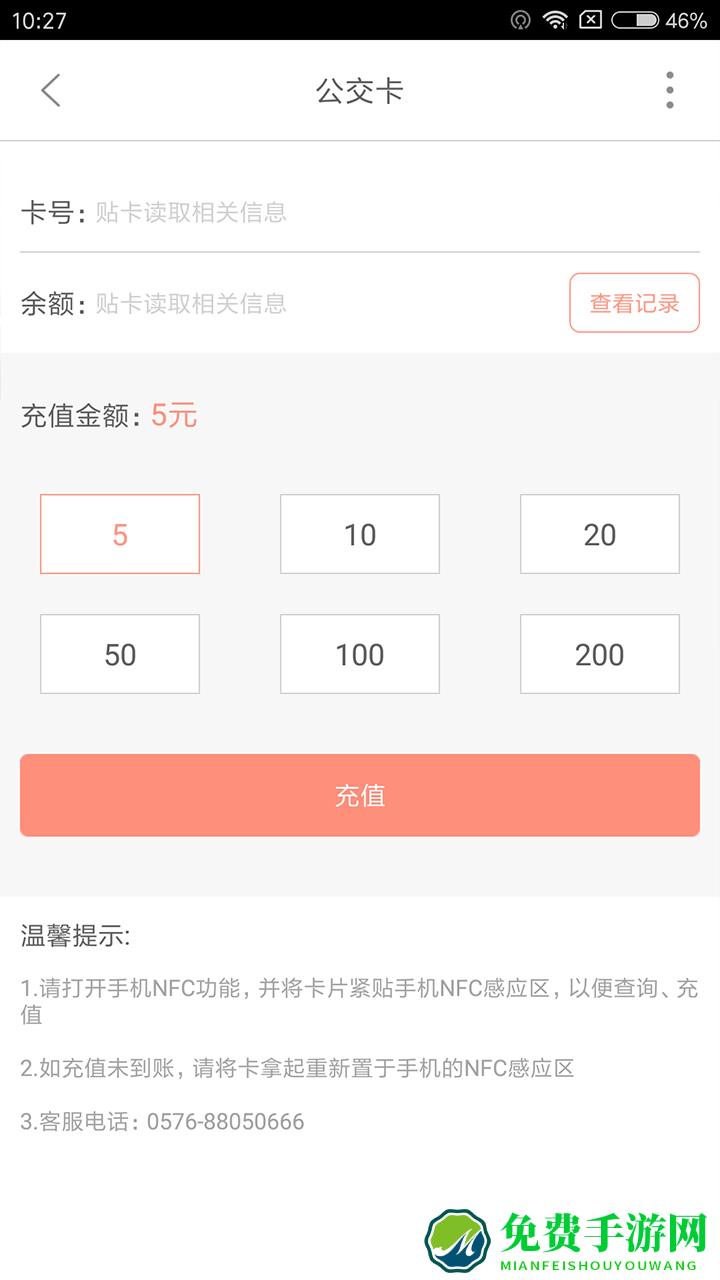
Task: Open the three-dot overflow menu
Action: (670, 90)
